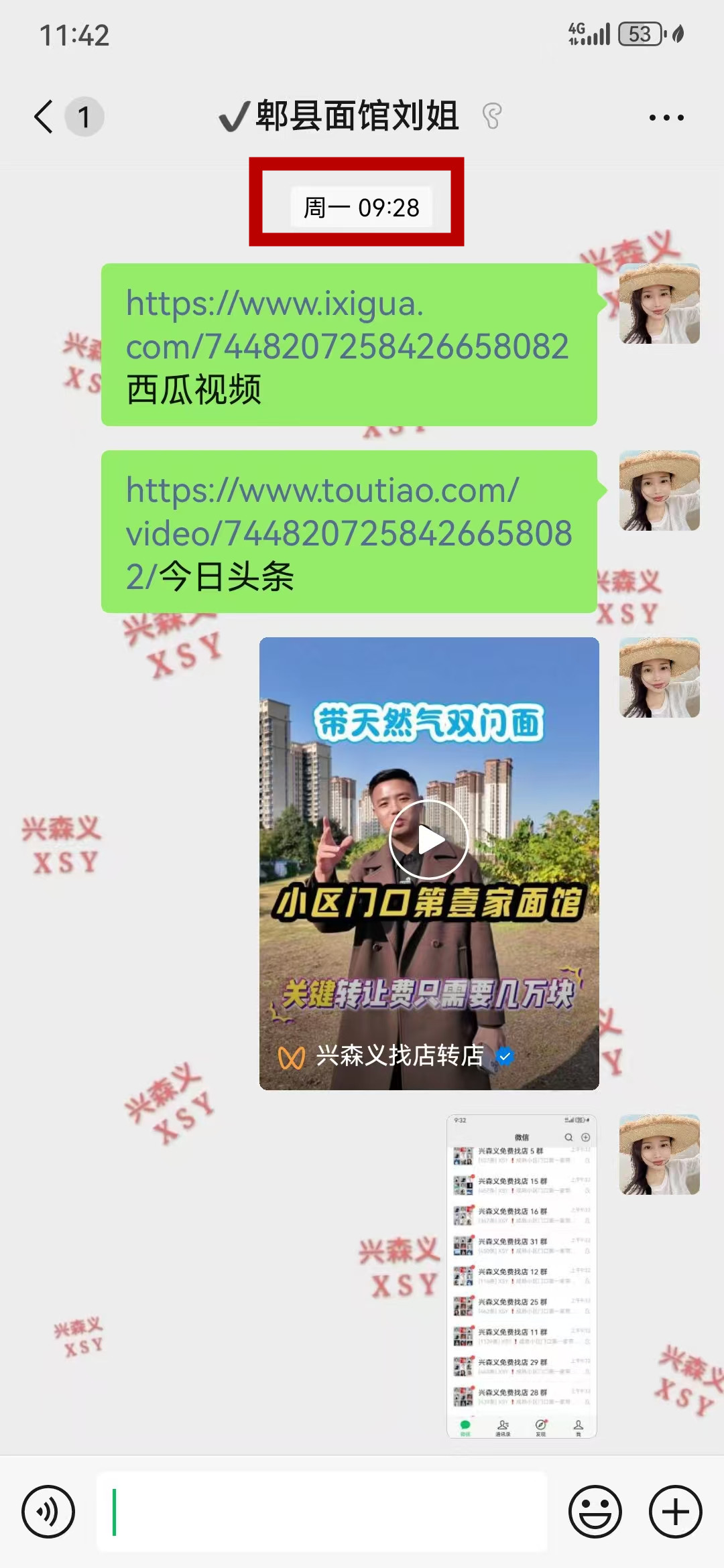The height and width of the screenshot is (1568, 724).
Task: Open the chat's three-dot options menu
Action: click(x=666, y=117)
